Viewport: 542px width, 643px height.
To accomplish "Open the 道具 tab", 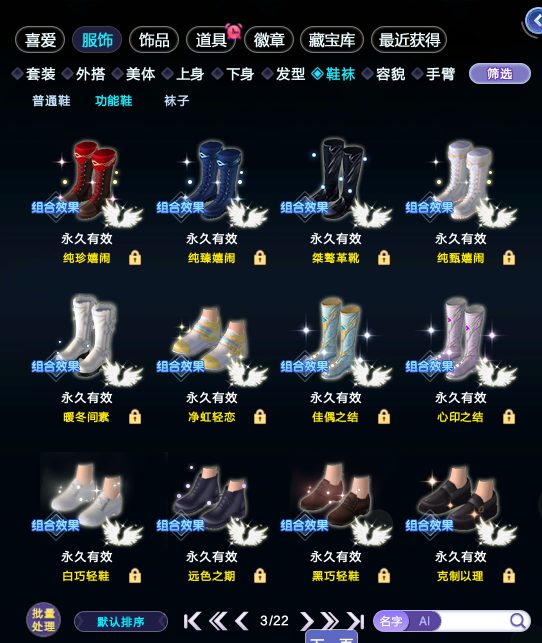I will tap(211, 40).
